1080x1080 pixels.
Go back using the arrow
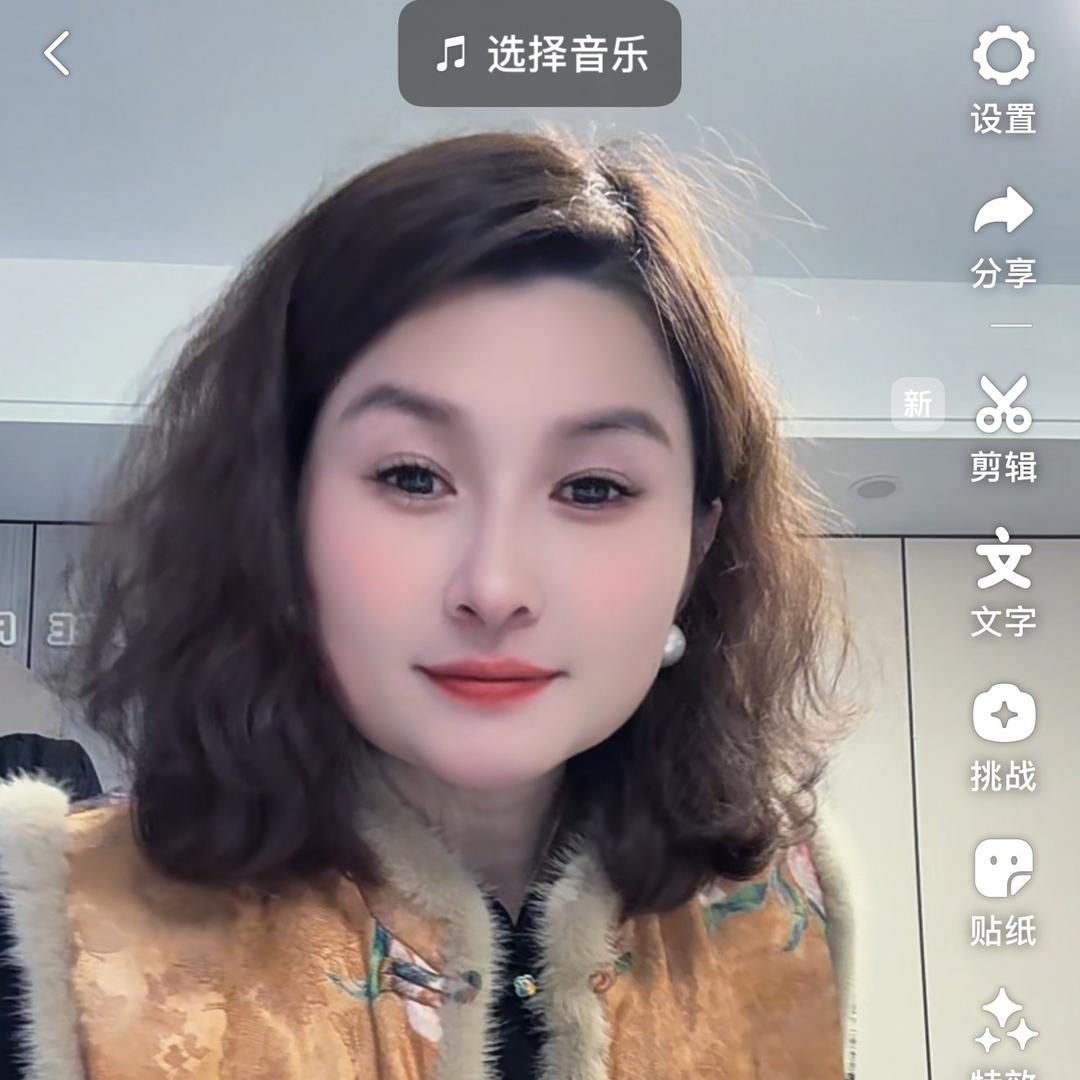(x=57, y=53)
